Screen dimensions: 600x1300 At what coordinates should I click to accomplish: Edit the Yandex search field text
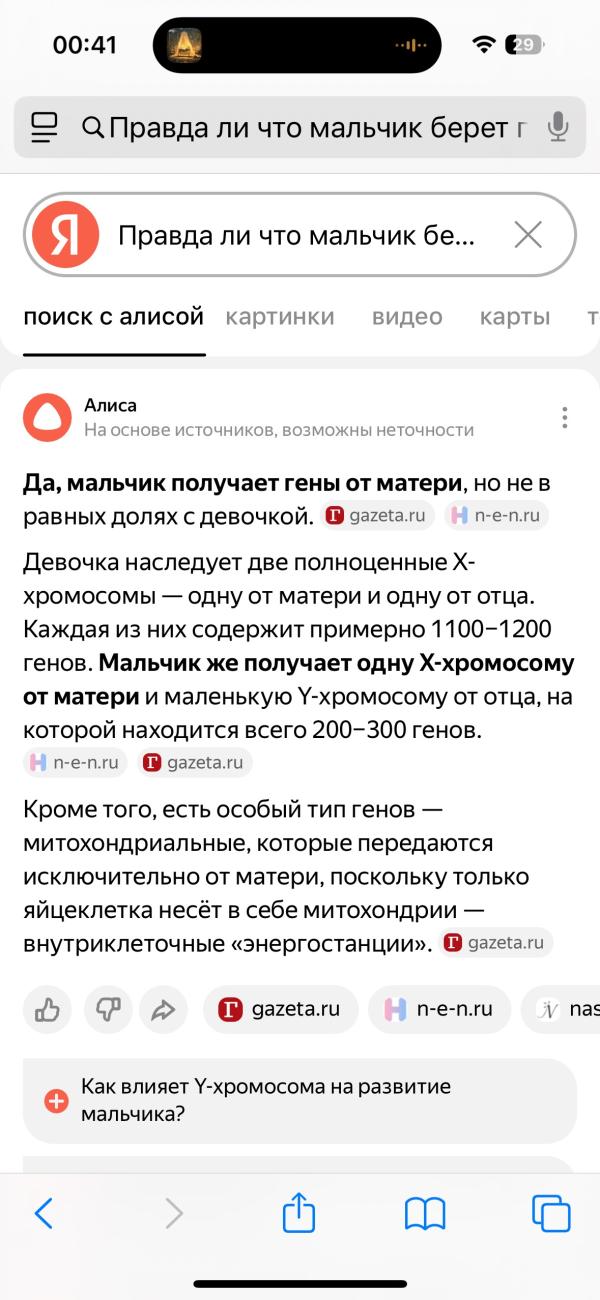pos(296,235)
